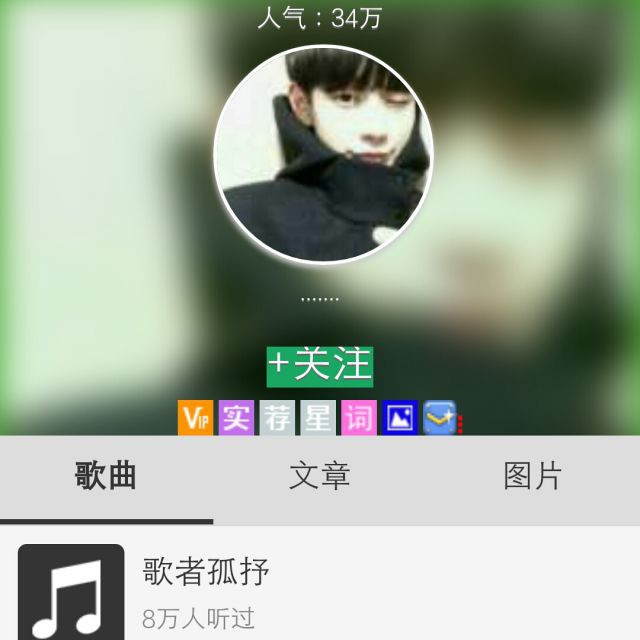Follow this user with +关注

click(319, 366)
